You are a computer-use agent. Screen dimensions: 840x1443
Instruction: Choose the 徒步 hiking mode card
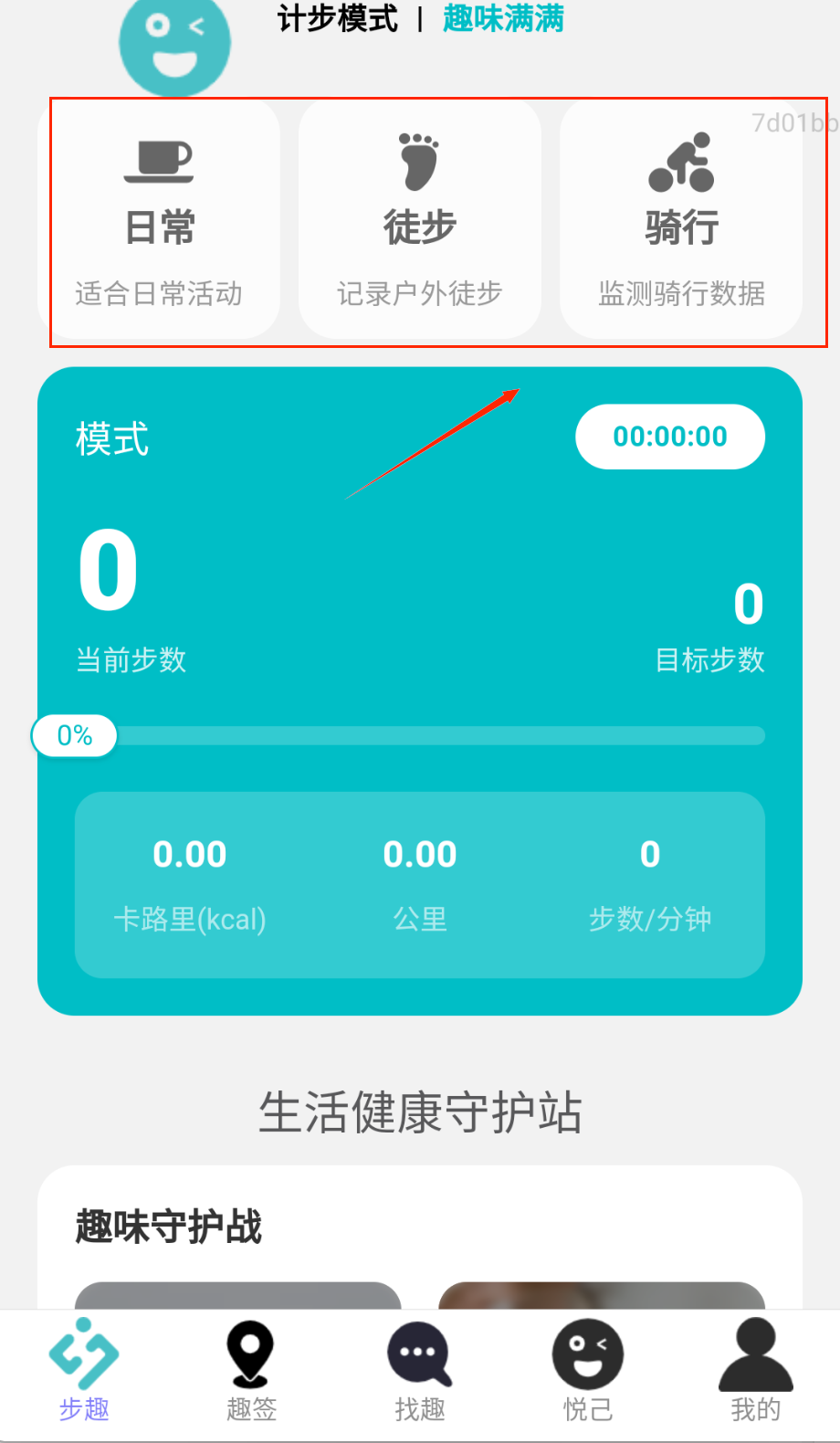419,219
